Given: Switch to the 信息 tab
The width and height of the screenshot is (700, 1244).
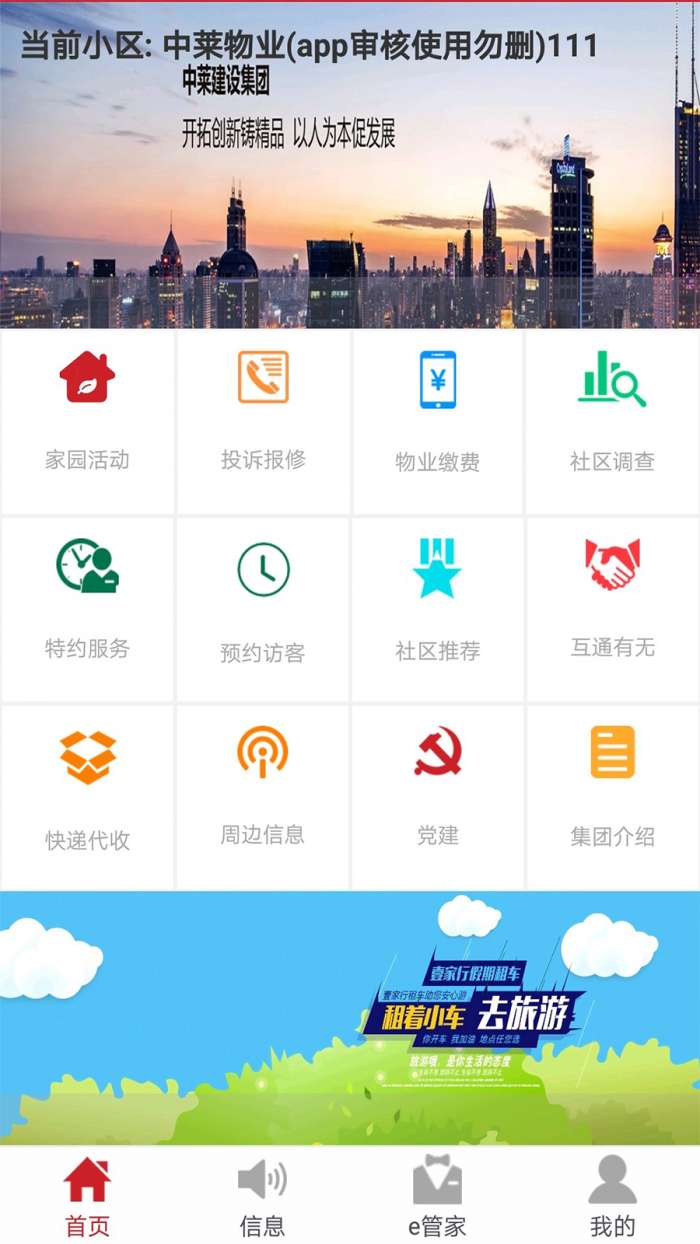Looking at the screenshot, I should point(263,1196).
